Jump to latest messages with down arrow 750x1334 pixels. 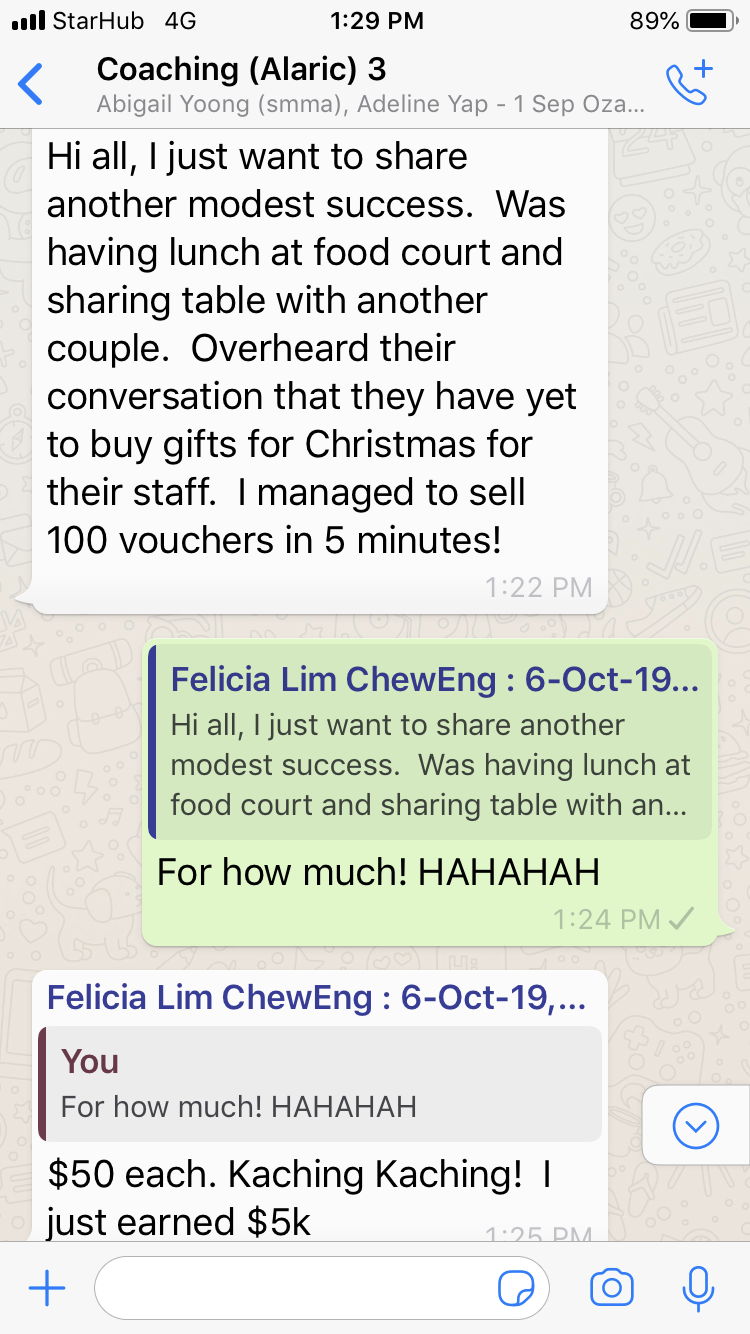pos(695,1127)
